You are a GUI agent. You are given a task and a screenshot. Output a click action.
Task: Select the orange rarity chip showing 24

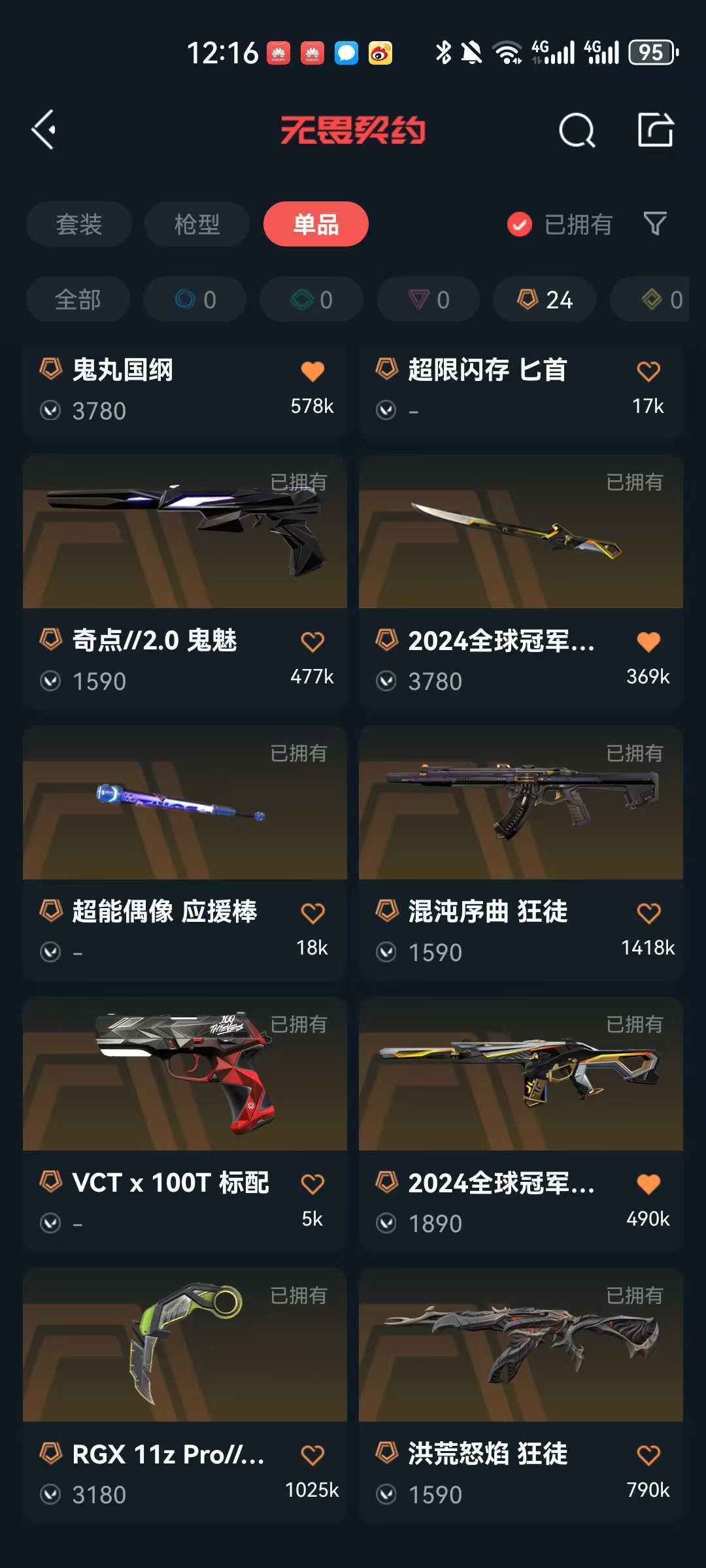[545, 299]
